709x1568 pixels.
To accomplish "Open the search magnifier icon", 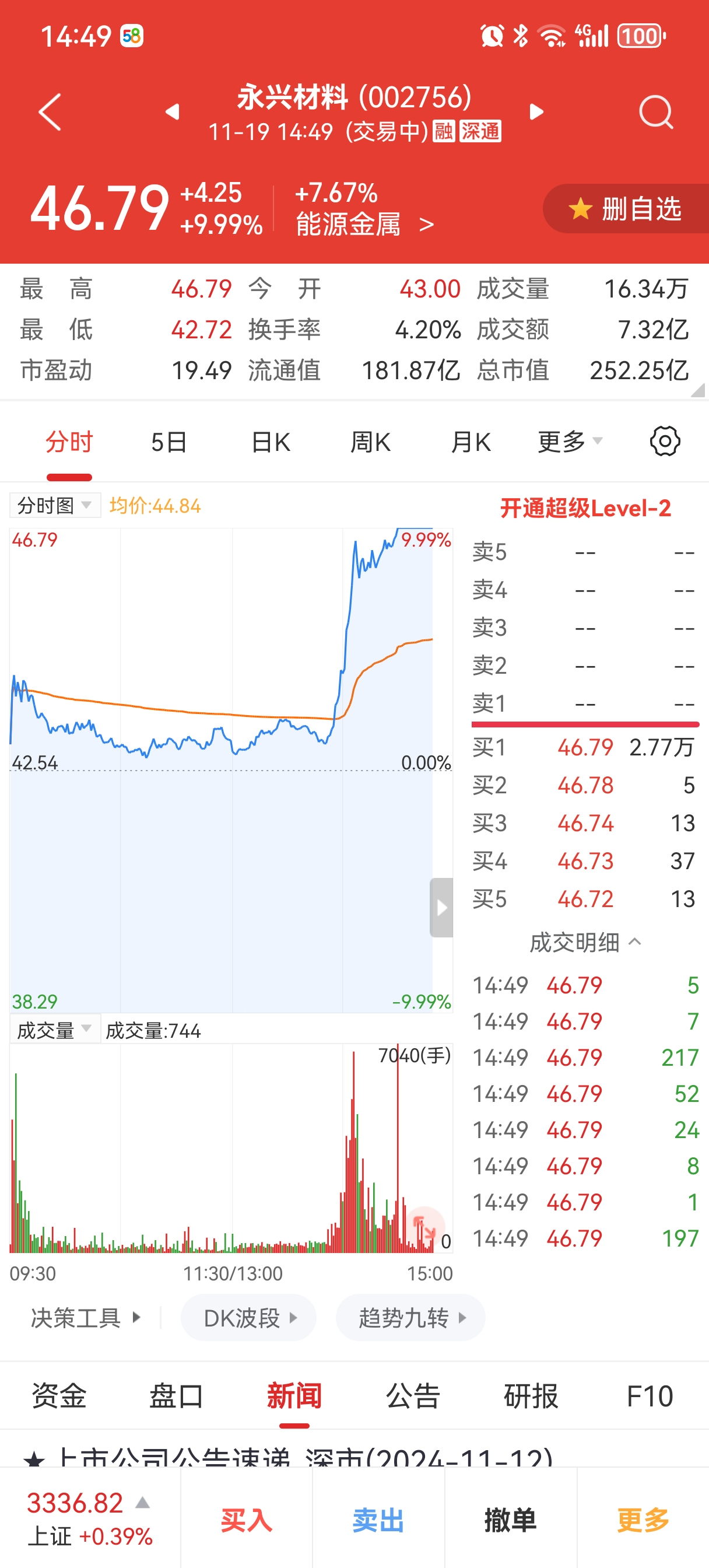I will [x=656, y=112].
